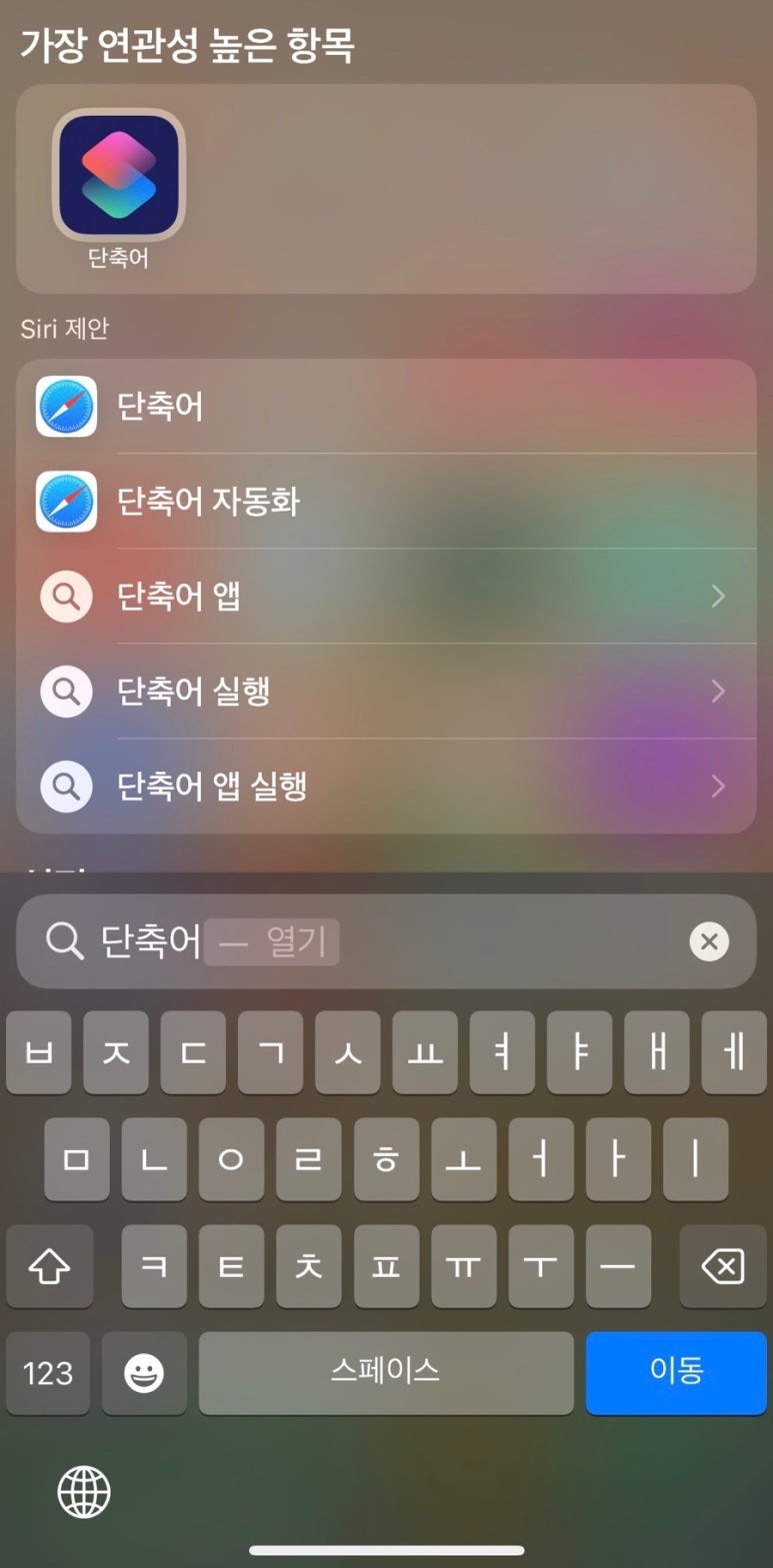Open the emoji keyboard
This screenshot has width=773, height=1568.
(x=144, y=1373)
